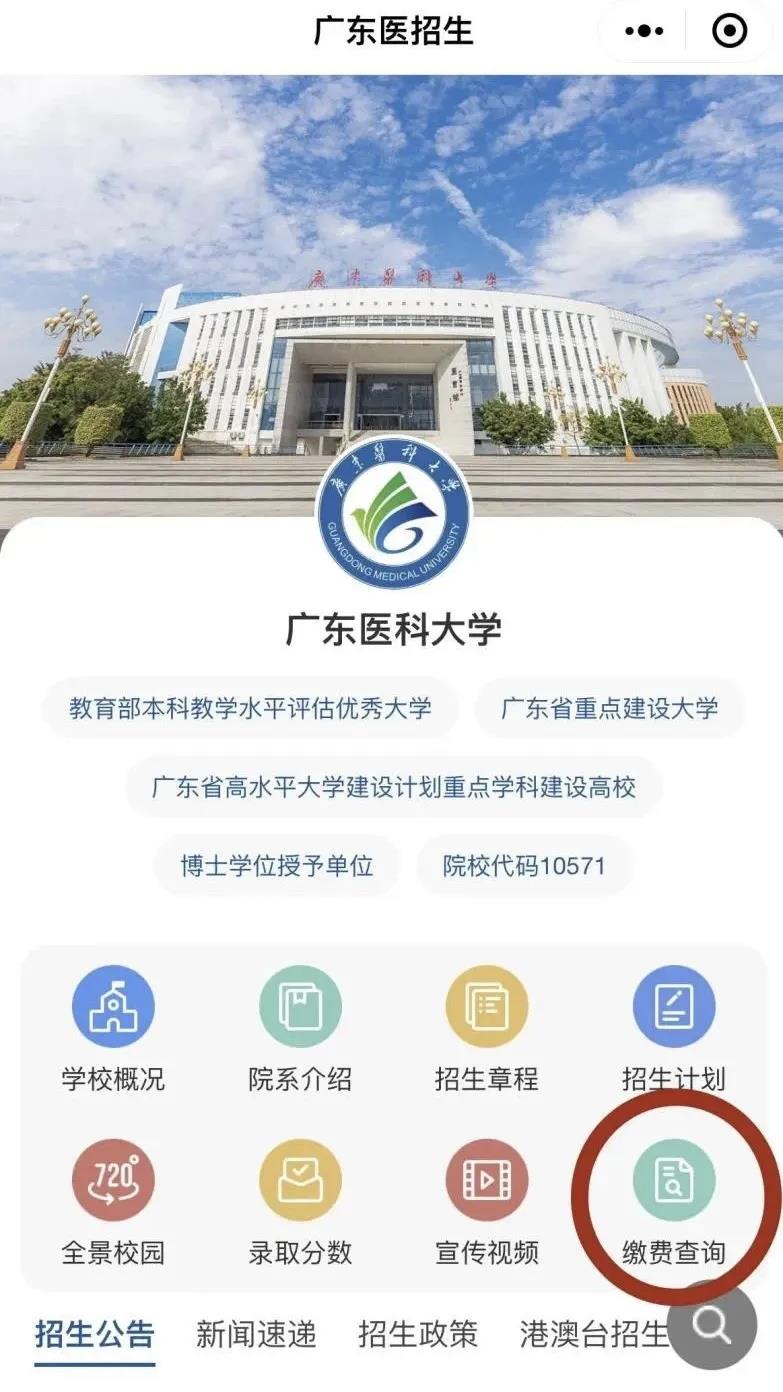Open 缴费查询 payment inquiry
The image size is (783, 1392).
tap(674, 1181)
